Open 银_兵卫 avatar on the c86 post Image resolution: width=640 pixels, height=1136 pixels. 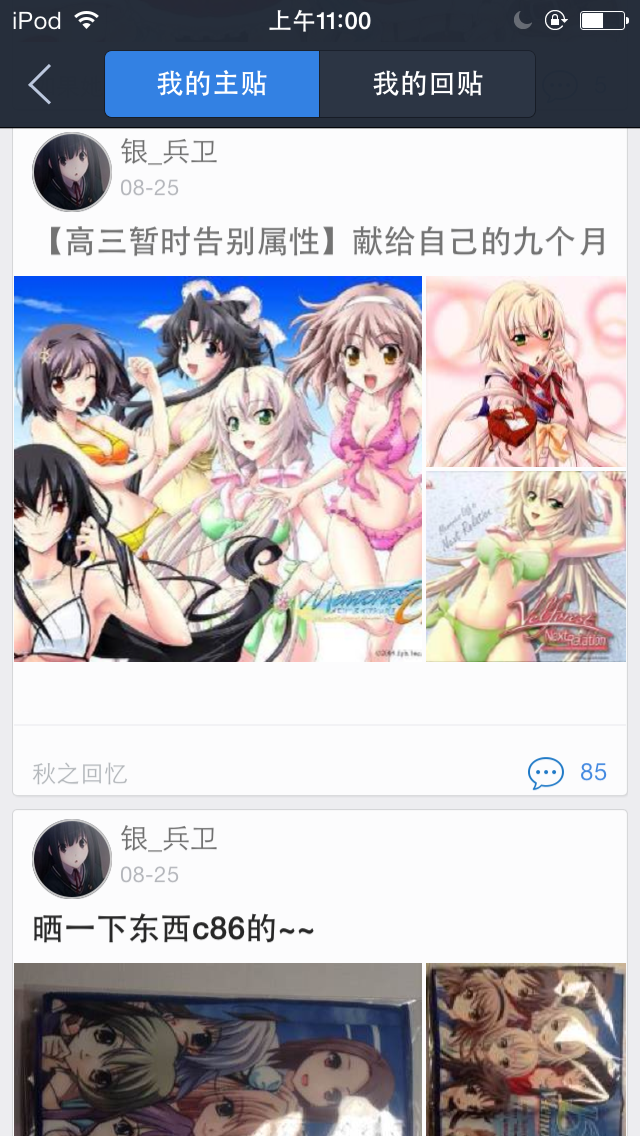pos(72,859)
